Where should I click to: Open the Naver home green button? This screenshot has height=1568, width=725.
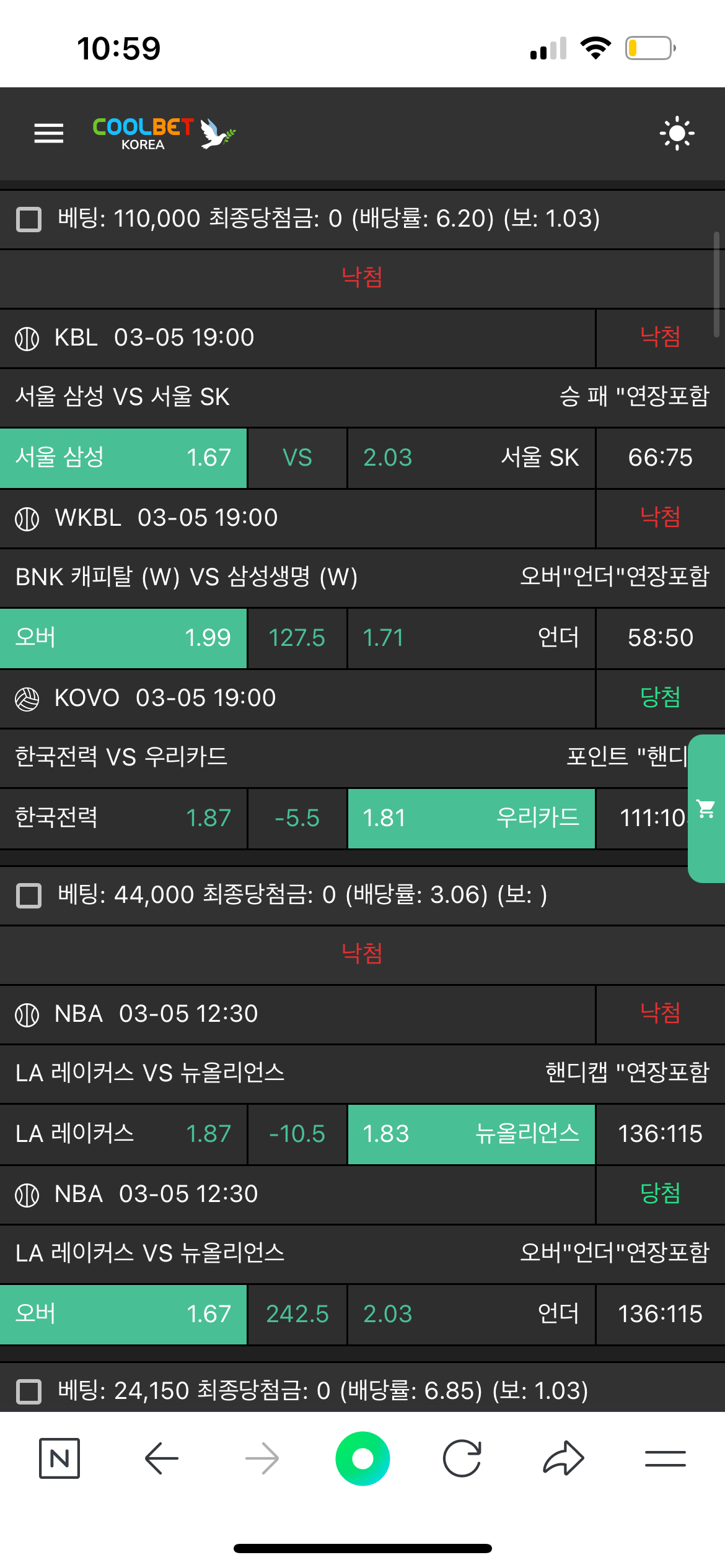coord(362,1459)
